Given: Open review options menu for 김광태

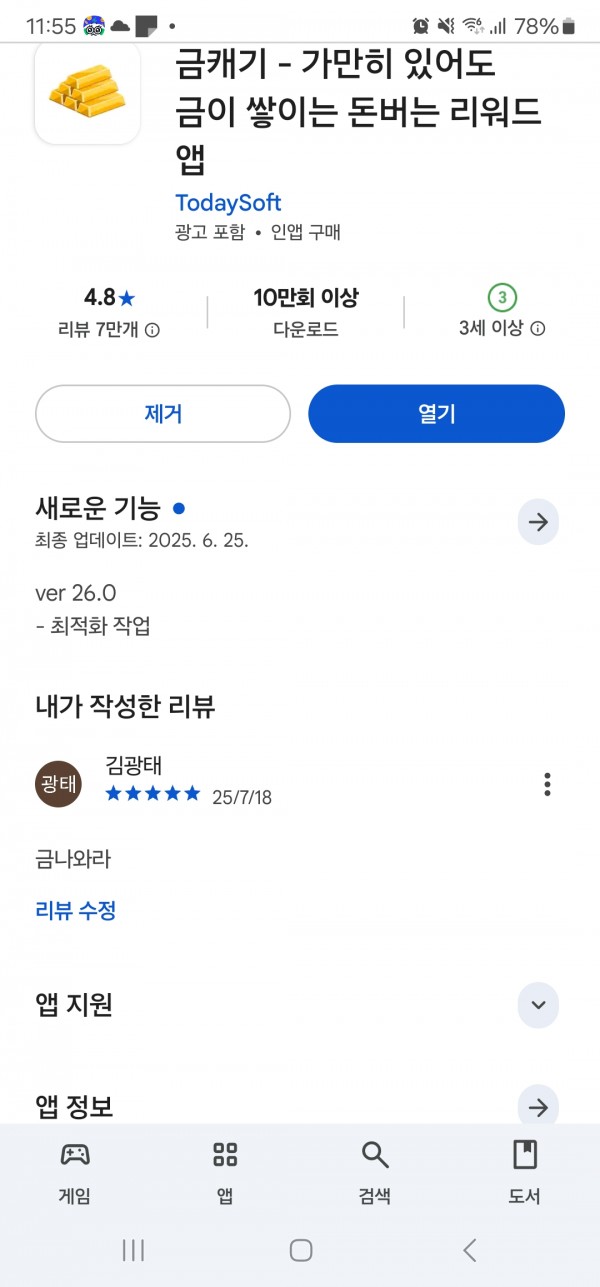Looking at the screenshot, I should [547, 784].
